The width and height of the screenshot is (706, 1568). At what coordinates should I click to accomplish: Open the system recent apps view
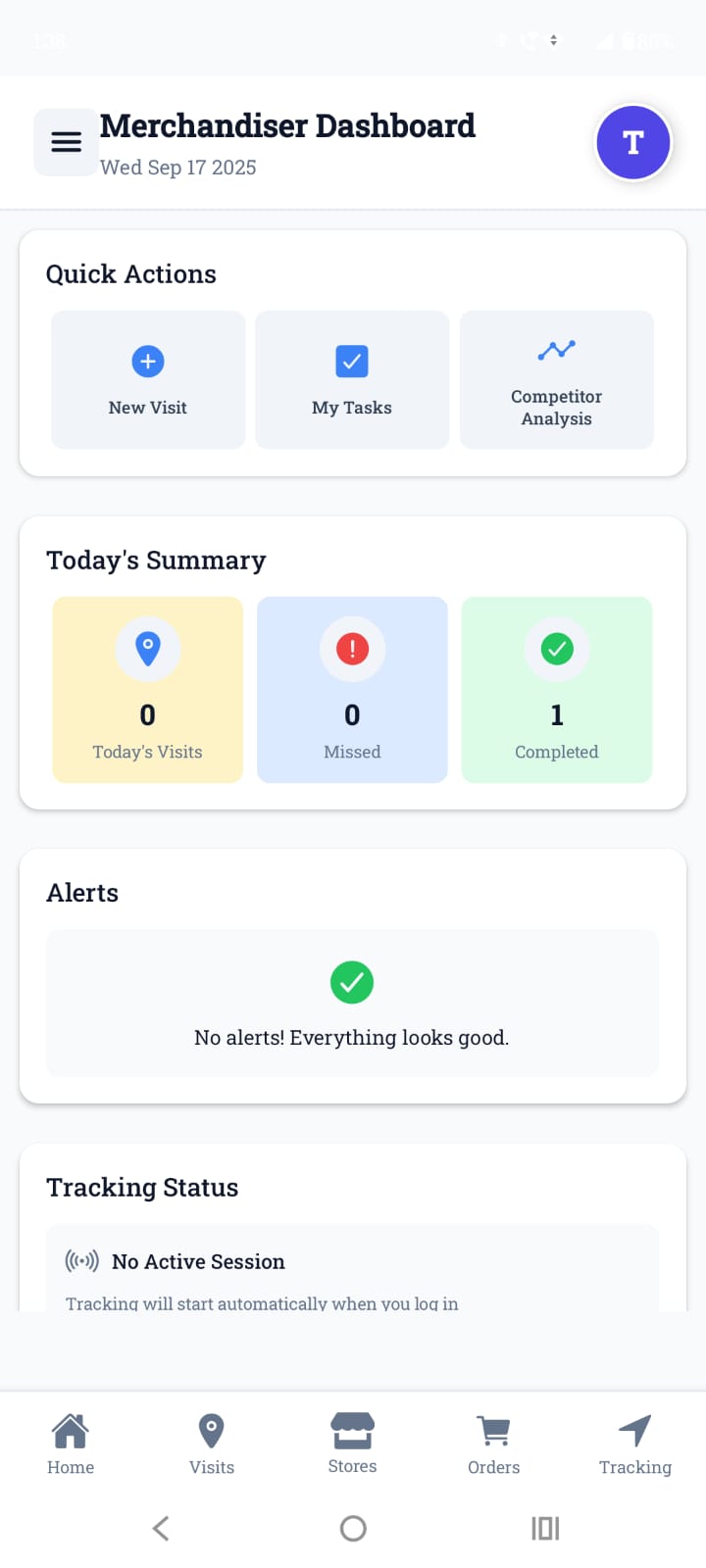[544, 1528]
